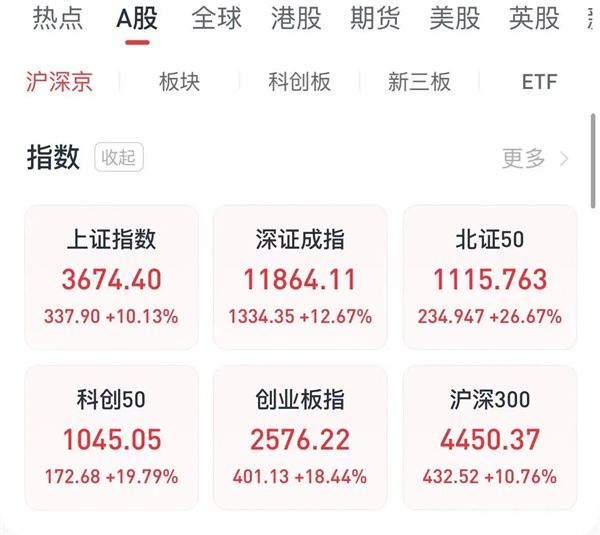Image resolution: width=600 pixels, height=535 pixels.
Task: Switch to the 科创板 sub-tab
Action: pyautogui.click(x=299, y=83)
